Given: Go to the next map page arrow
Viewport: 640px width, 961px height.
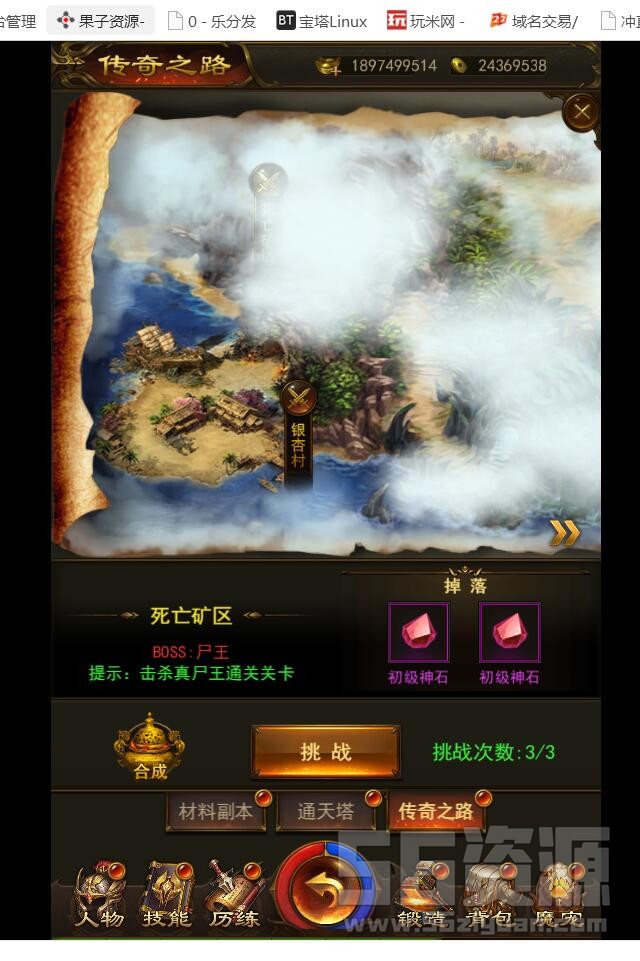Looking at the screenshot, I should [565, 533].
